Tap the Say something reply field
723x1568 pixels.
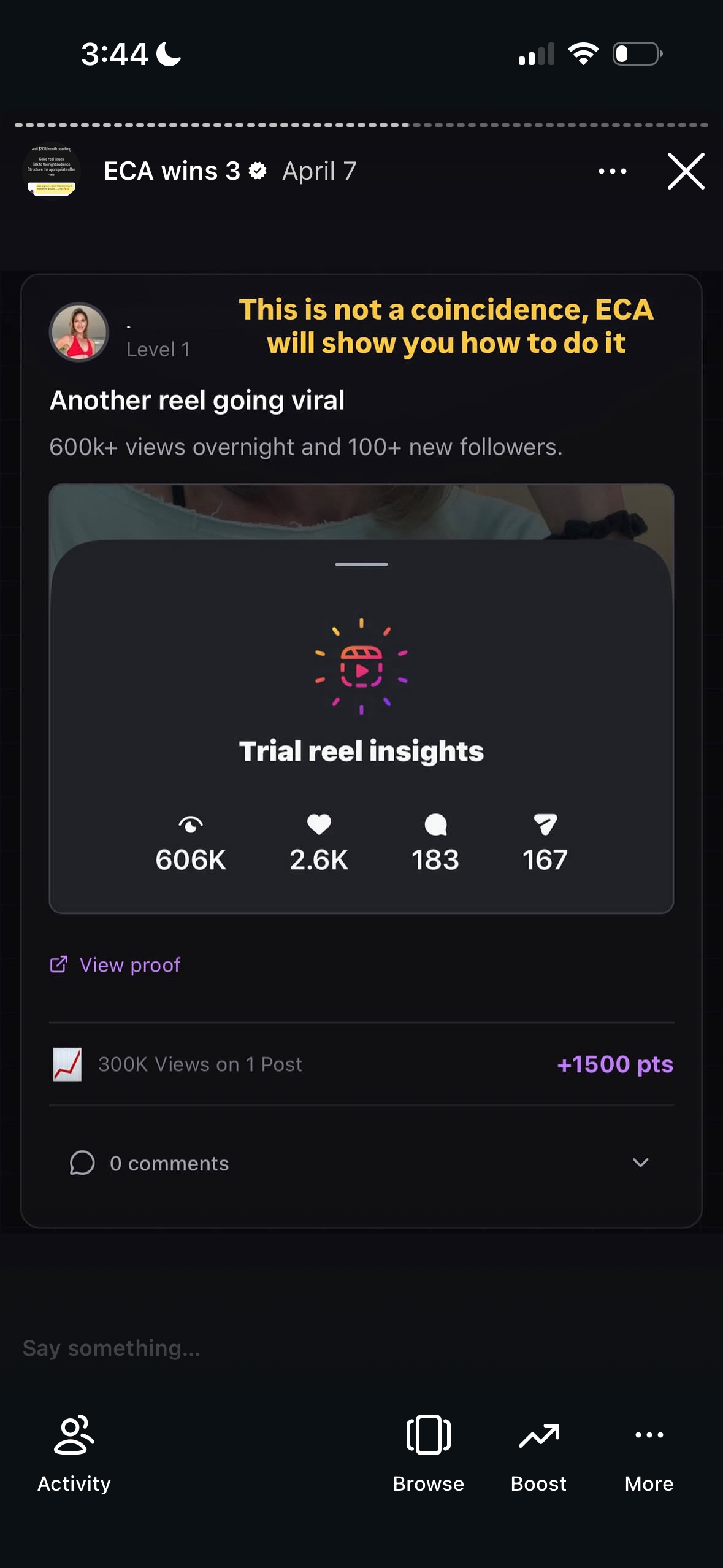click(245, 1348)
